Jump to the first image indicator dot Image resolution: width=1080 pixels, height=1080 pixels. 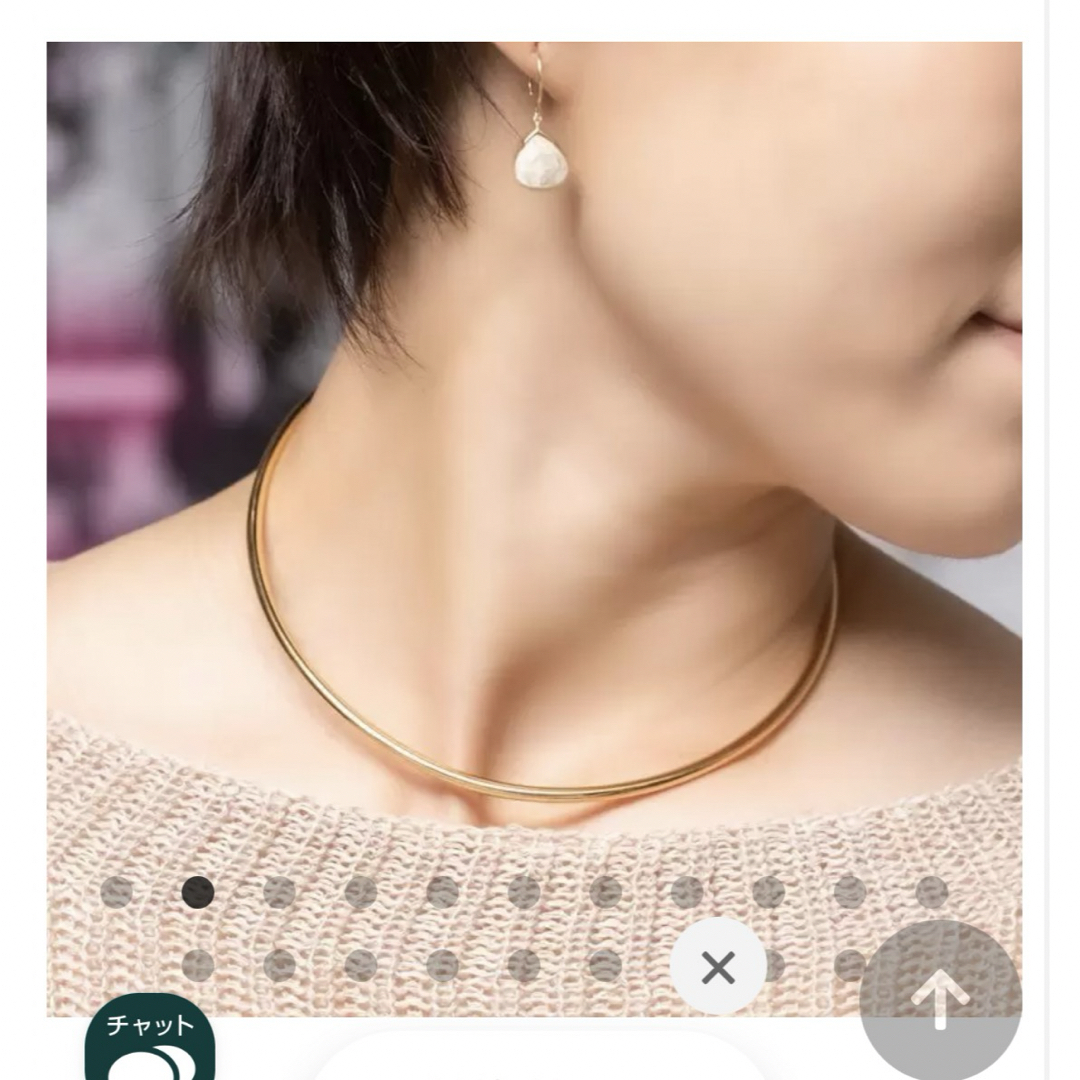[117, 891]
